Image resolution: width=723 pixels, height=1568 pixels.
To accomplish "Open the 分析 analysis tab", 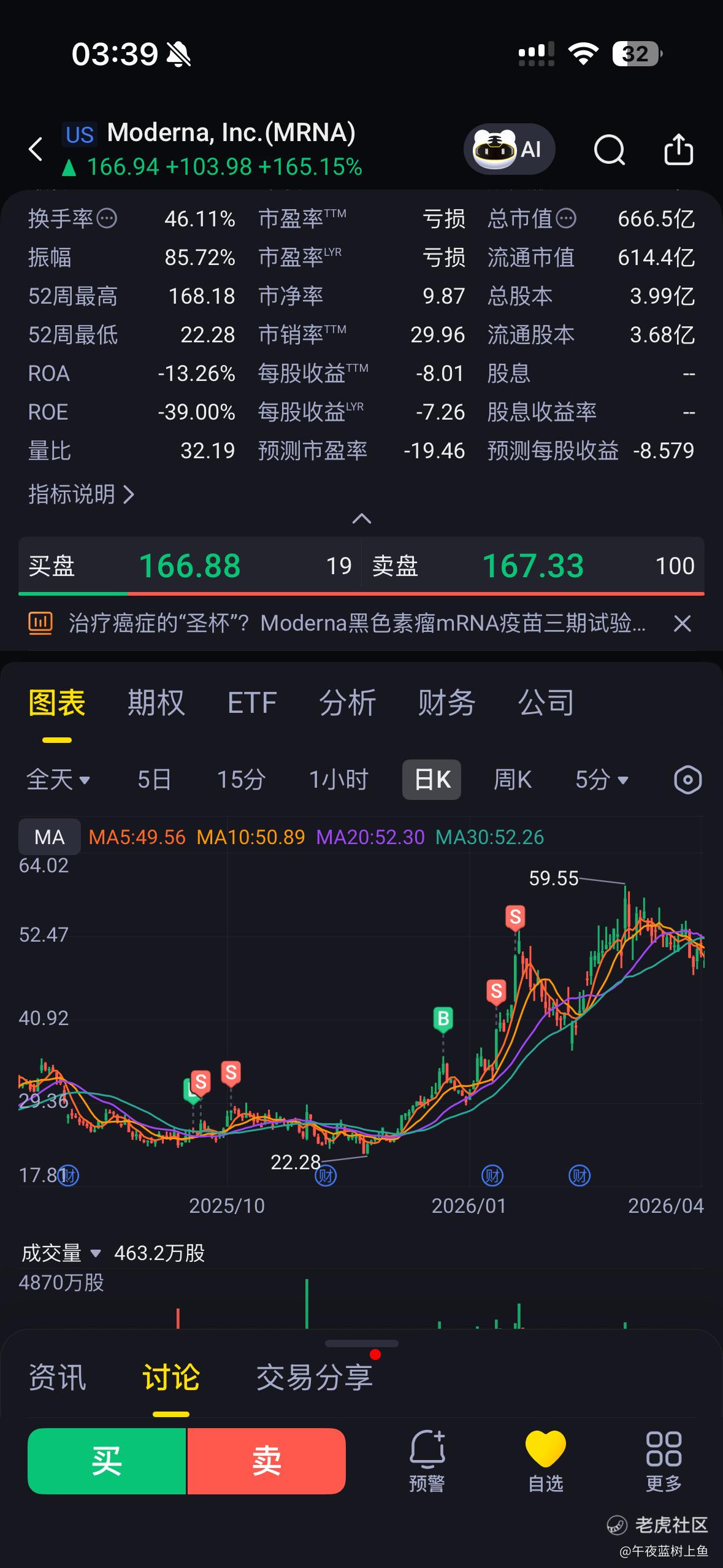I will tap(347, 702).
